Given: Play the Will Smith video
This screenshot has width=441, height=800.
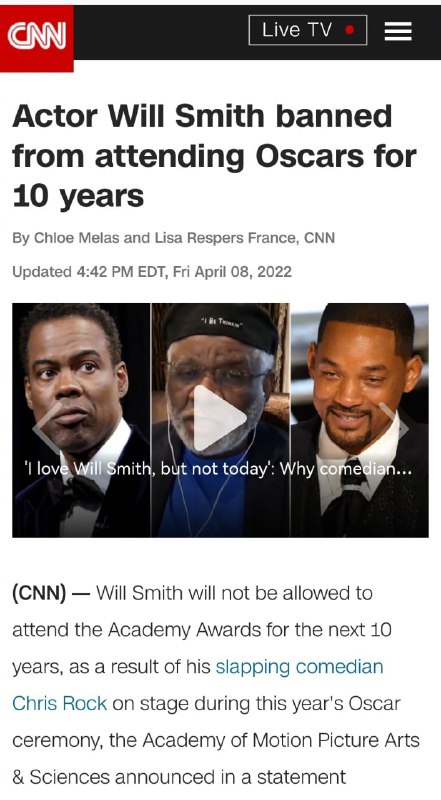Looking at the screenshot, I should pyautogui.click(x=220, y=419).
